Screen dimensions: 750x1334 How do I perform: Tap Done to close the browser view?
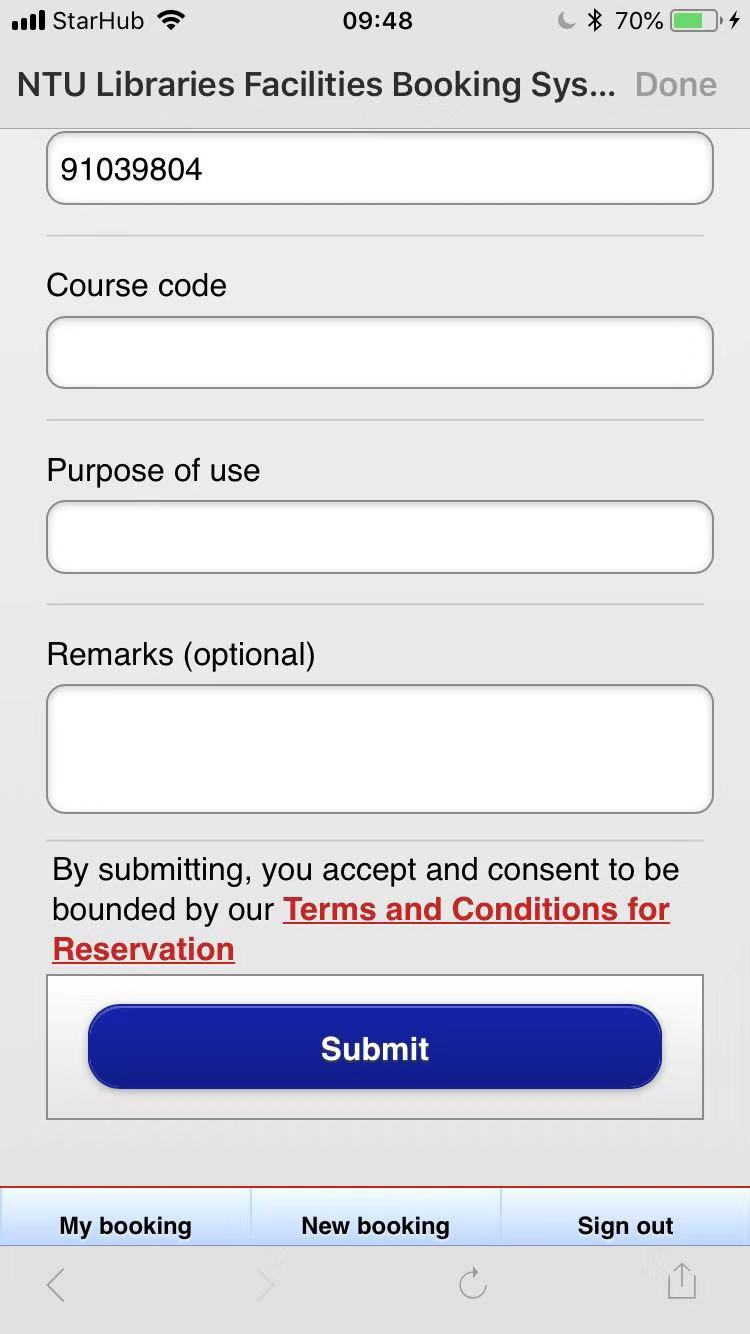tap(675, 85)
